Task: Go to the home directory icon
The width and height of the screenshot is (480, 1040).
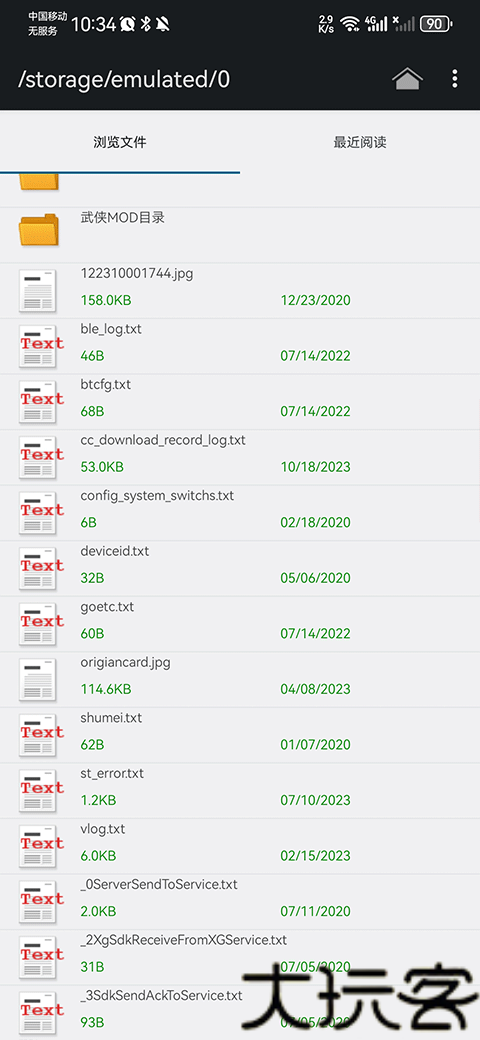Action: (407, 79)
